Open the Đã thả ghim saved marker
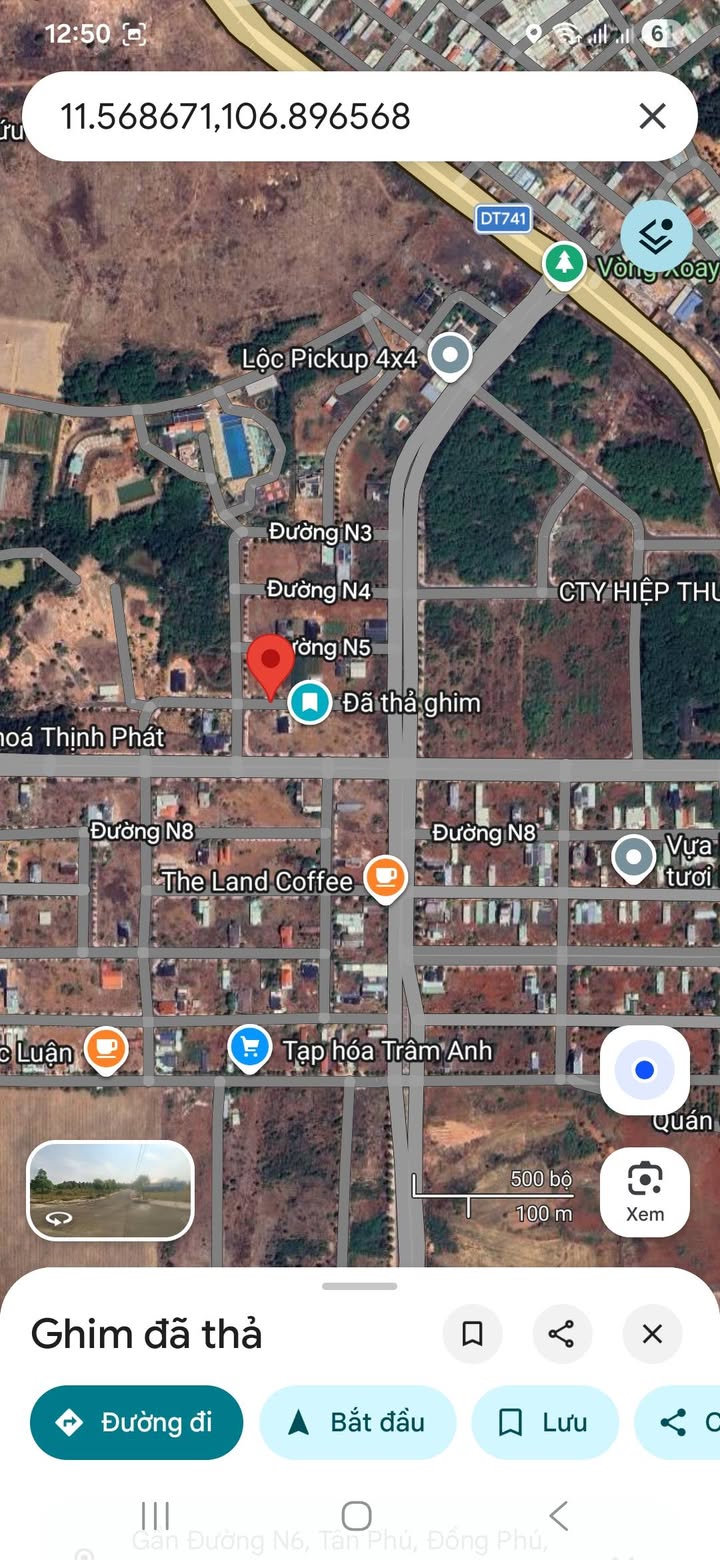The image size is (720, 1560). [x=310, y=702]
